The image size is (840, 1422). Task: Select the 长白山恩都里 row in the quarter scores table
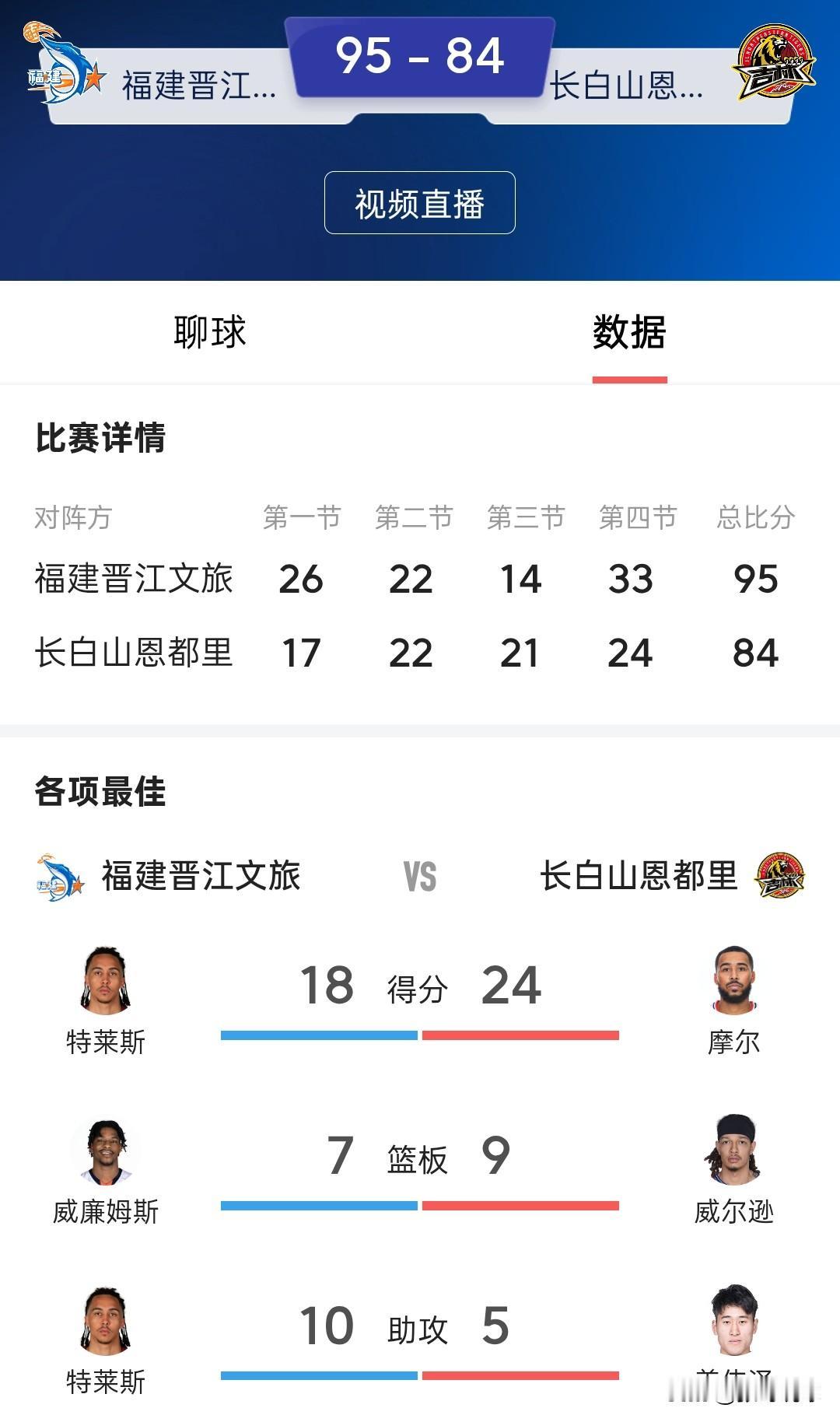click(x=420, y=654)
